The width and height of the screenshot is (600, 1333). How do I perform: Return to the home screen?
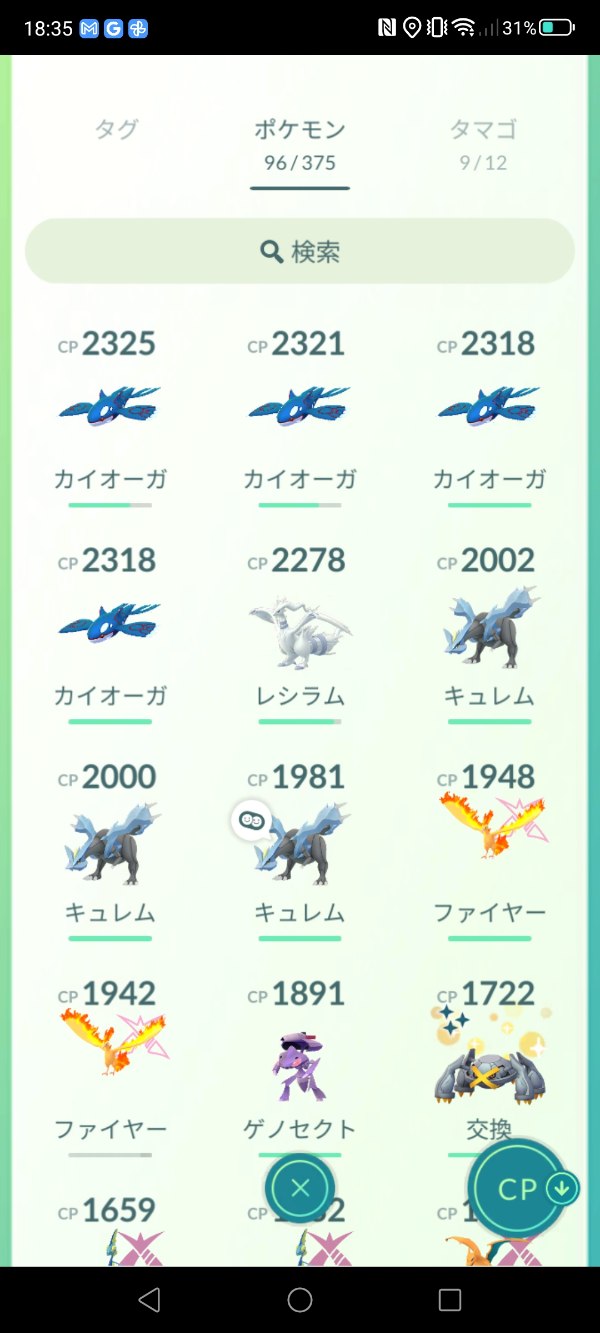[x=300, y=1299]
